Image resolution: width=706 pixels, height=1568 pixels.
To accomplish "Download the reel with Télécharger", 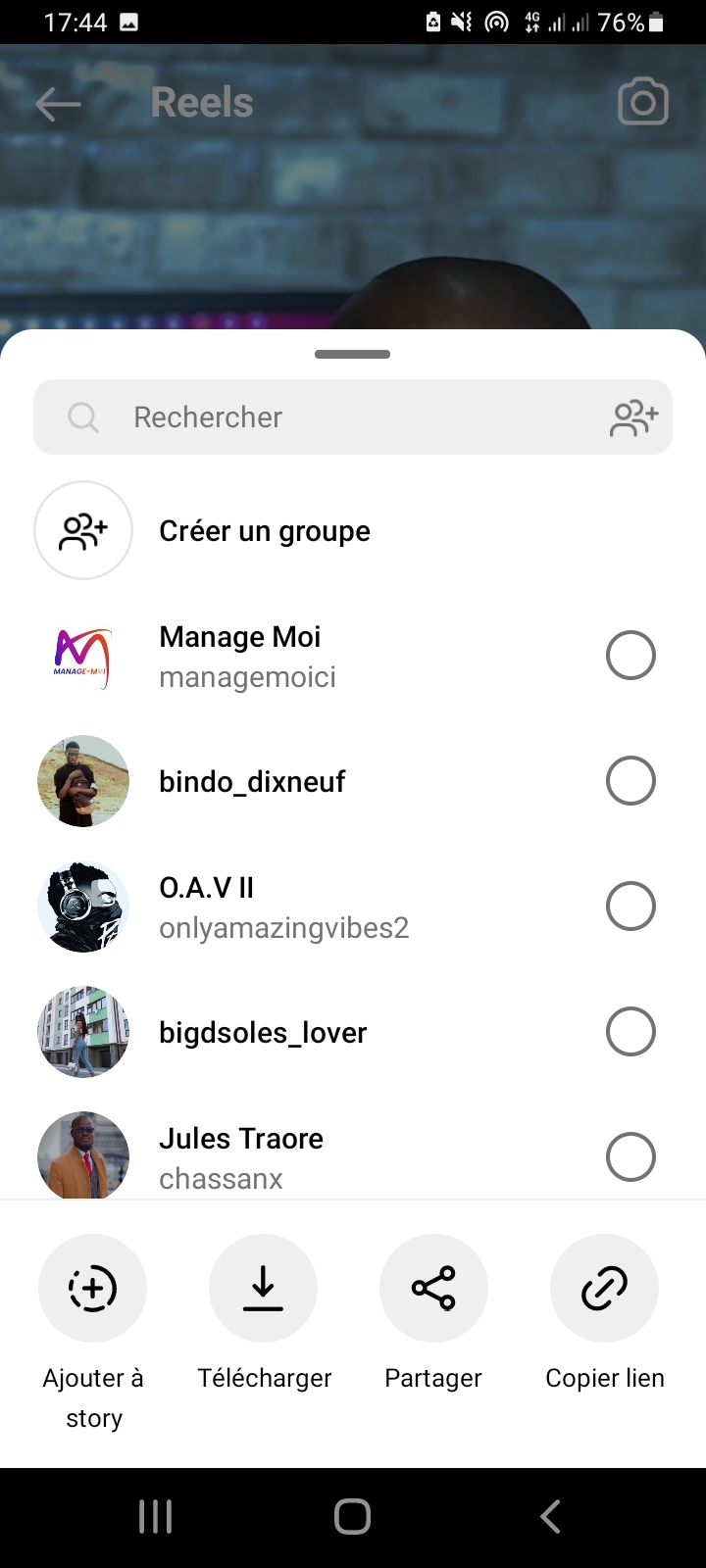I will pos(263,1288).
